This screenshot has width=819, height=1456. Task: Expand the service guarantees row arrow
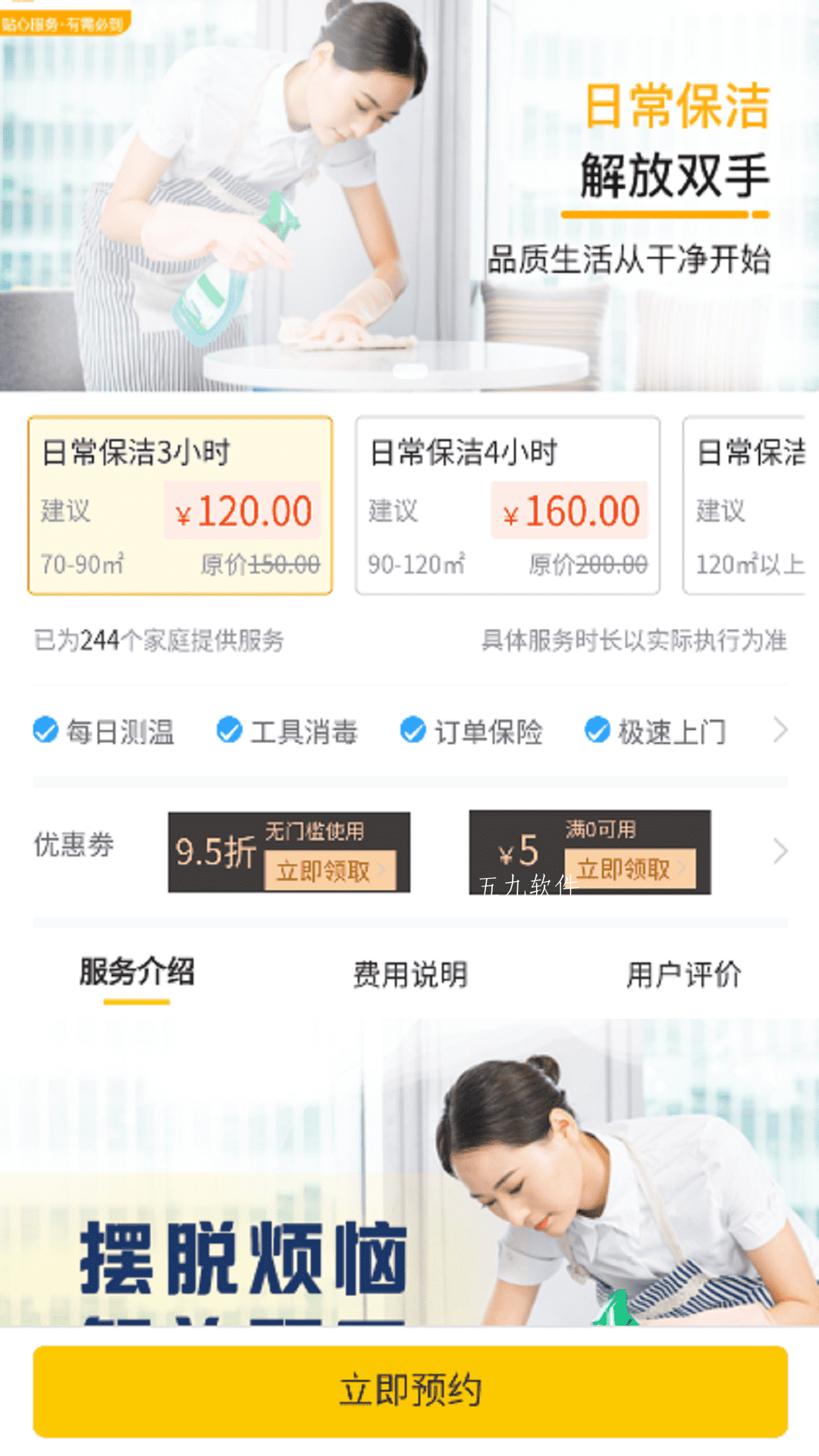pyautogui.click(x=780, y=730)
